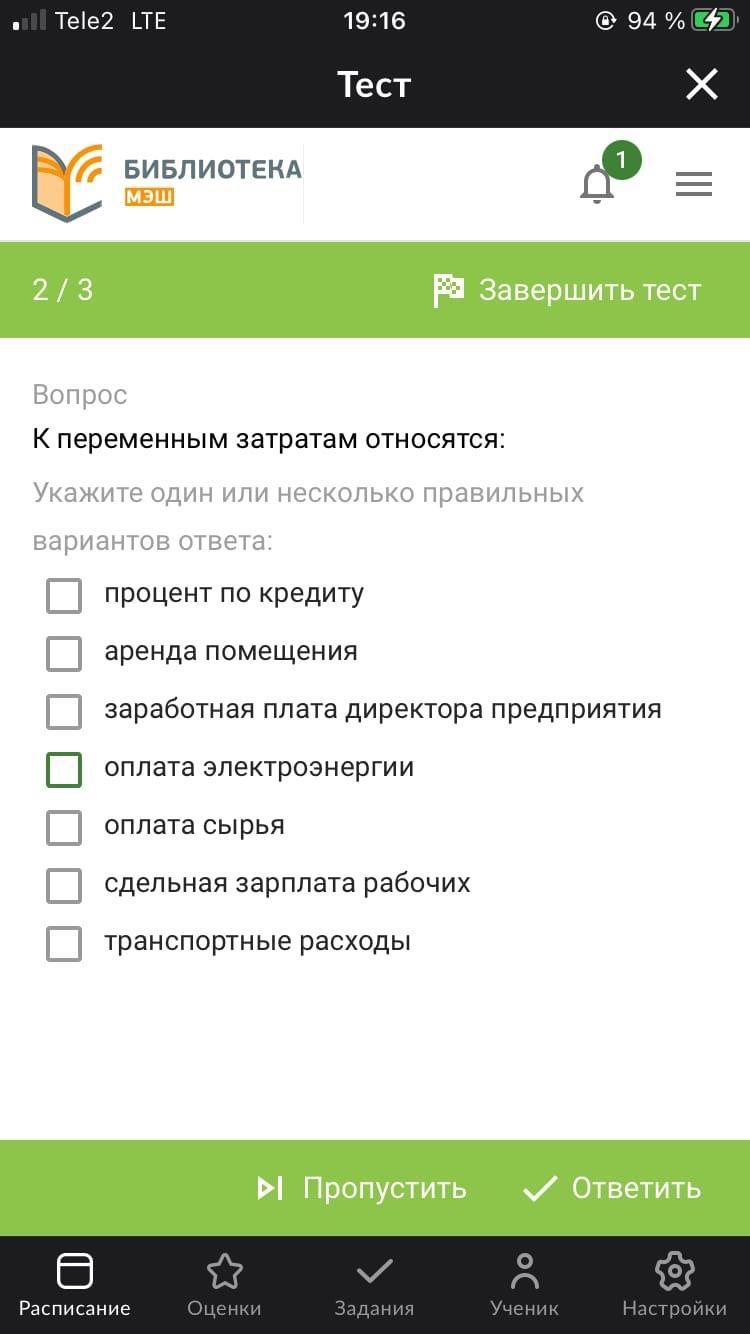Viewport: 750px width, 1334px height.
Task: Skip the question with Пропустить
Action: 361,1188
